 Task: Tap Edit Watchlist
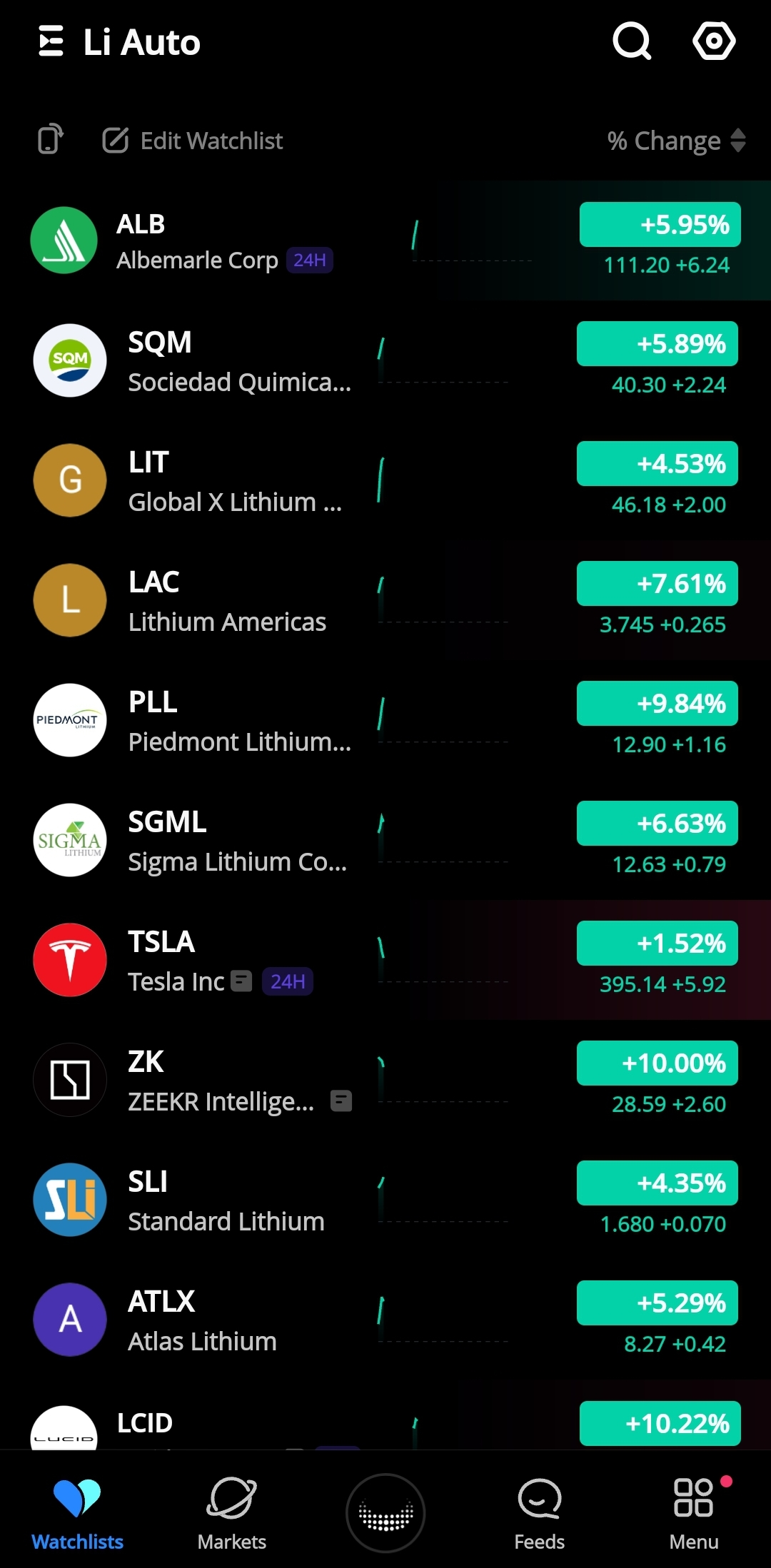193,141
